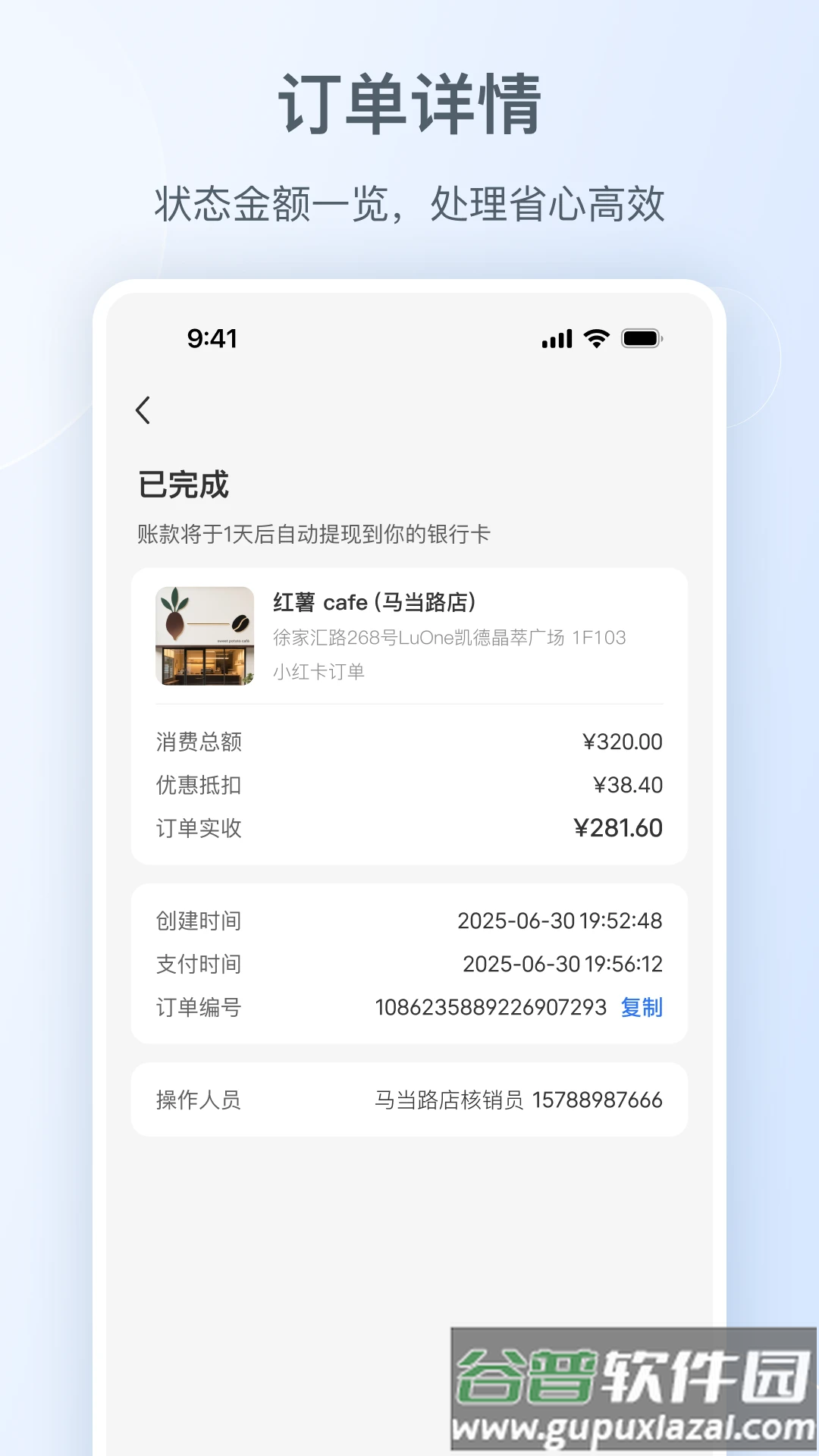819x1456 pixels.
Task: Tap the 复制 link to copy order number
Action: click(642, 1009)
